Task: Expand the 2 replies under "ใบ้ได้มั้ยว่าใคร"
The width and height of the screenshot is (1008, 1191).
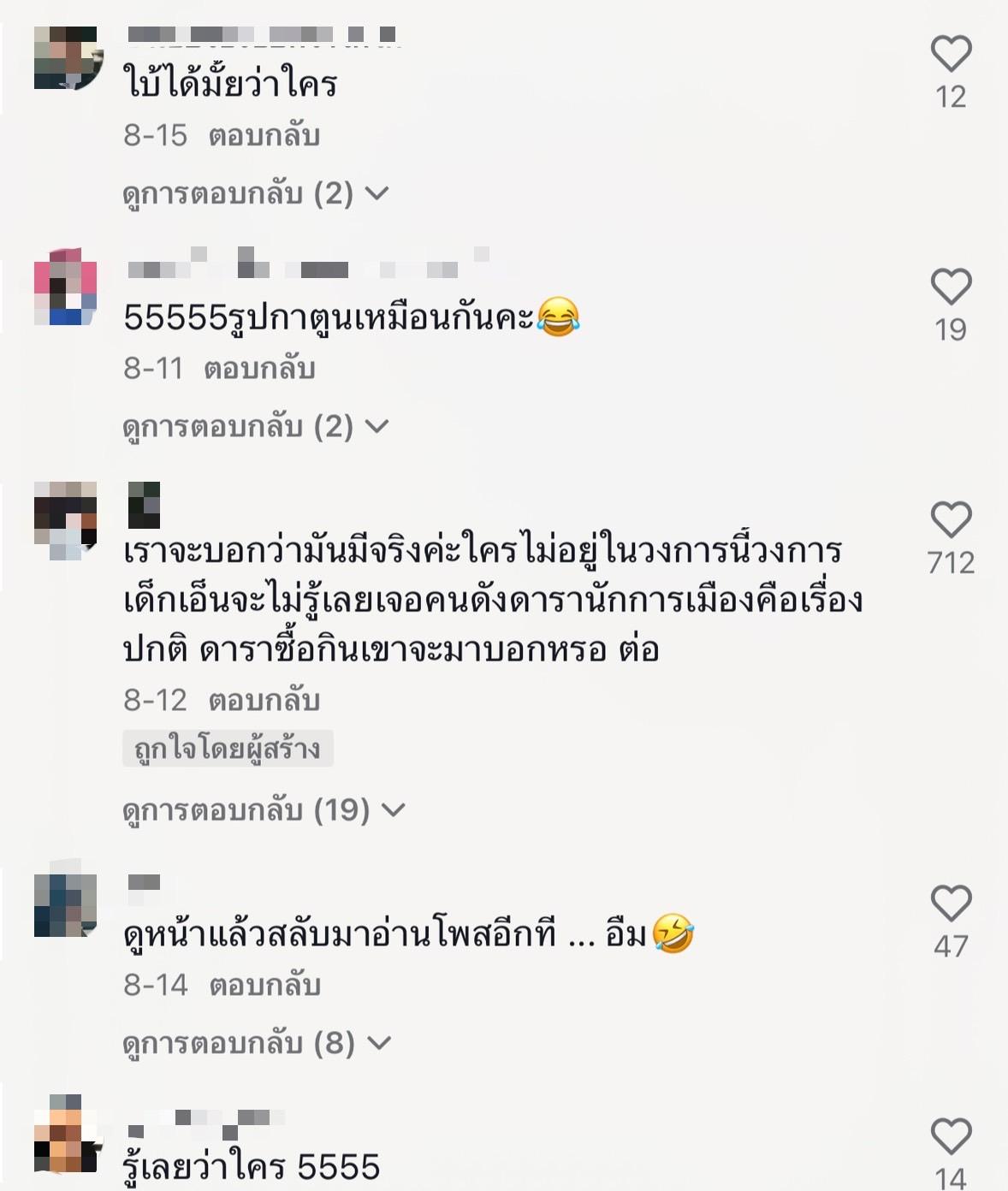Action: 255,193
